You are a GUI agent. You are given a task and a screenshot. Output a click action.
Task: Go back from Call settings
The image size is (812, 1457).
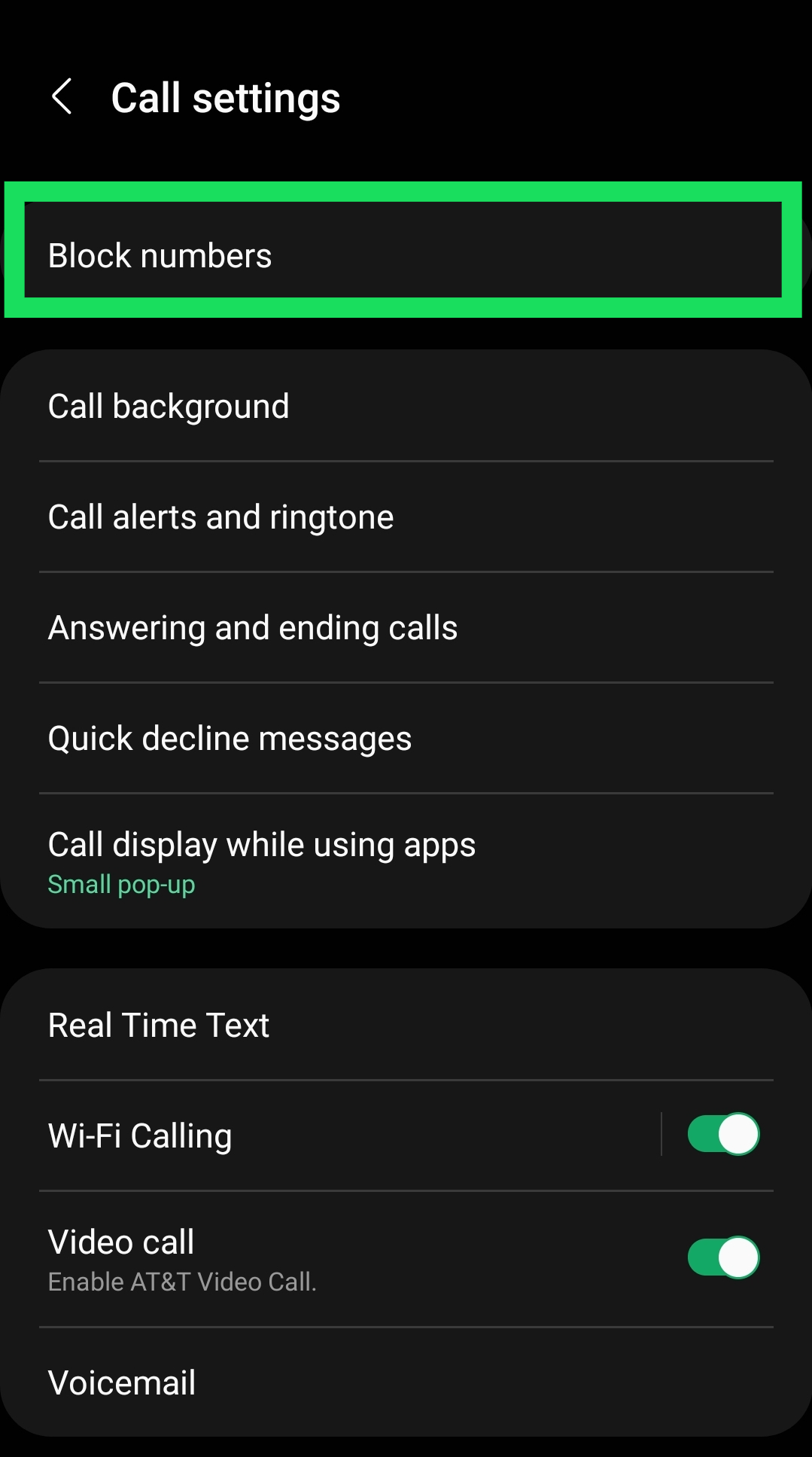coord(62,97)
